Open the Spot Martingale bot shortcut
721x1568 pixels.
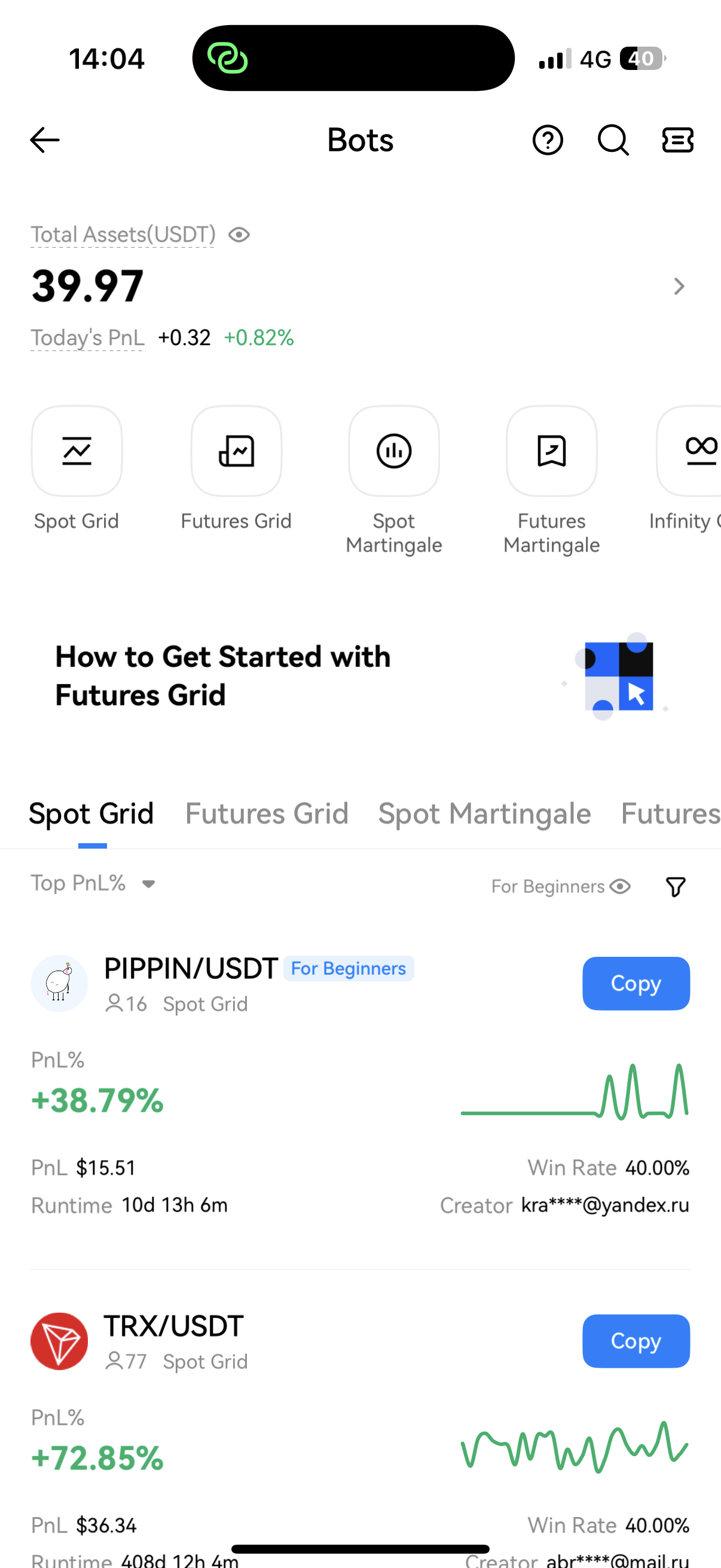[x=393, y=452]
